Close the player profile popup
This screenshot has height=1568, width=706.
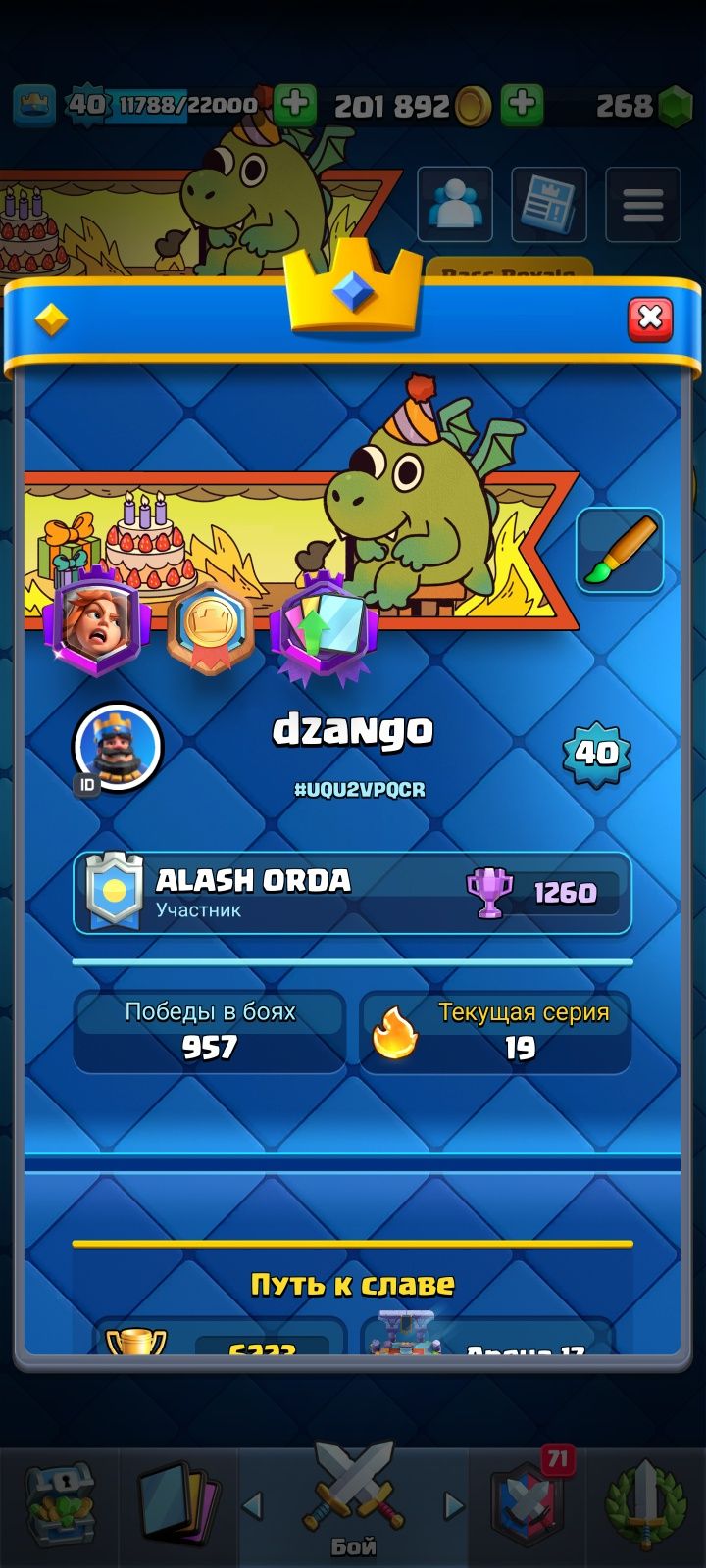pos(650,318)
